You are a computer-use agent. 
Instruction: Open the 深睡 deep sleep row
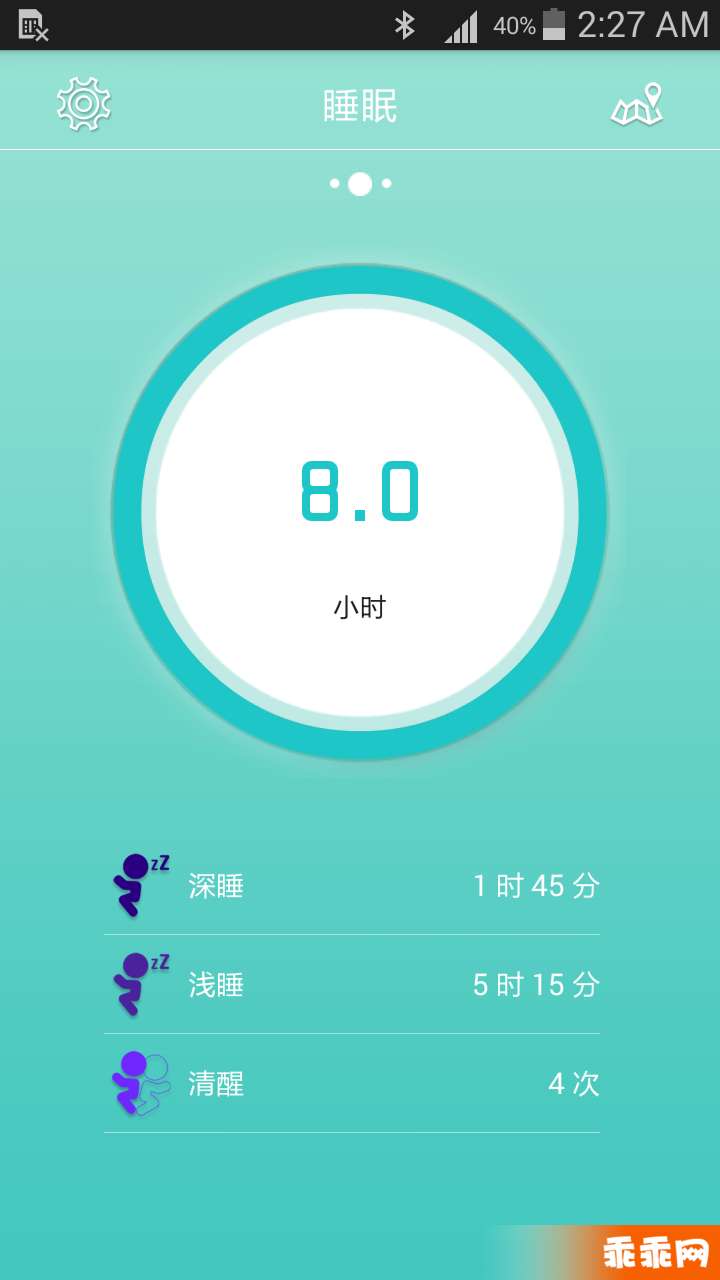tap(352, 886)
